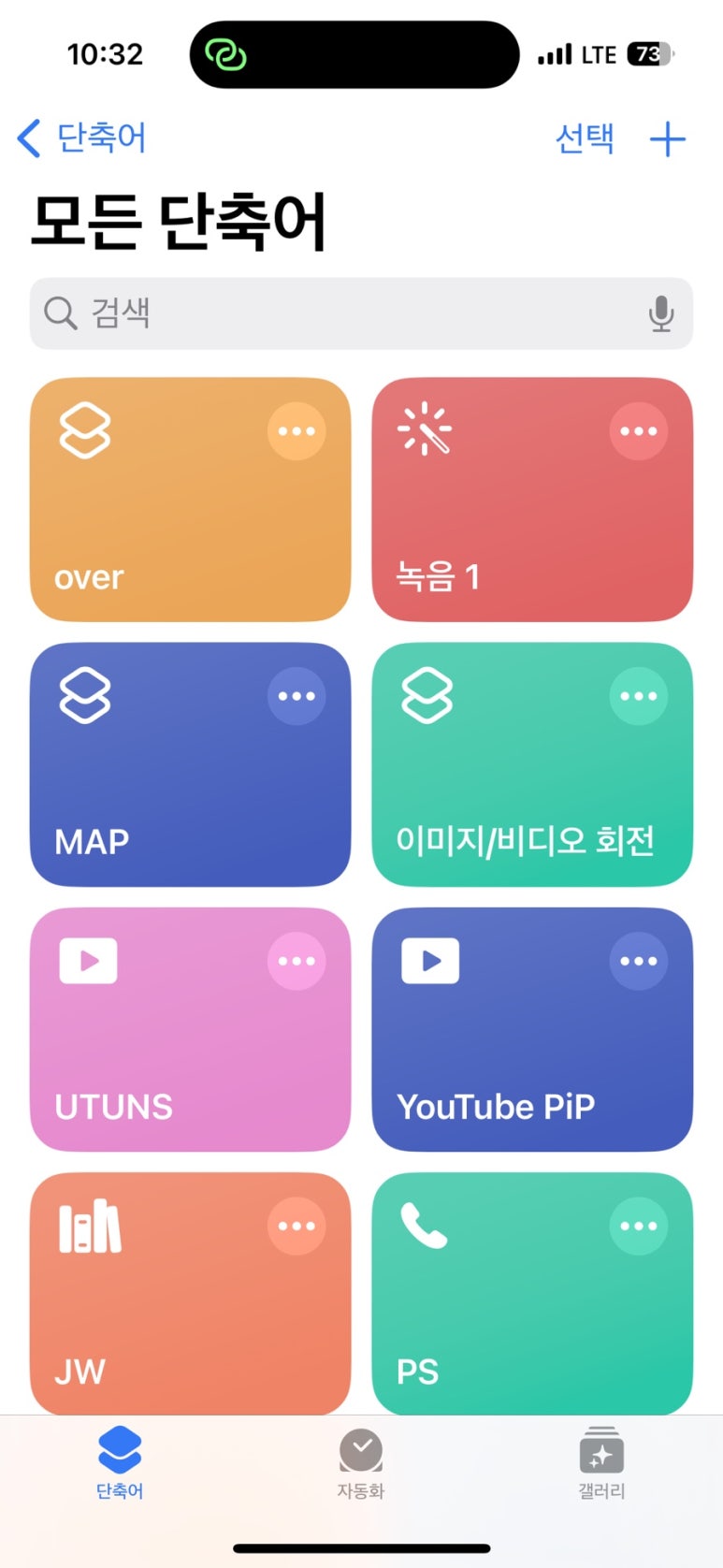Image resolution: width=723 pixels, height=1568 pixels.
Task: Switch to the 자동화 tab
Action: point(361,1464)
